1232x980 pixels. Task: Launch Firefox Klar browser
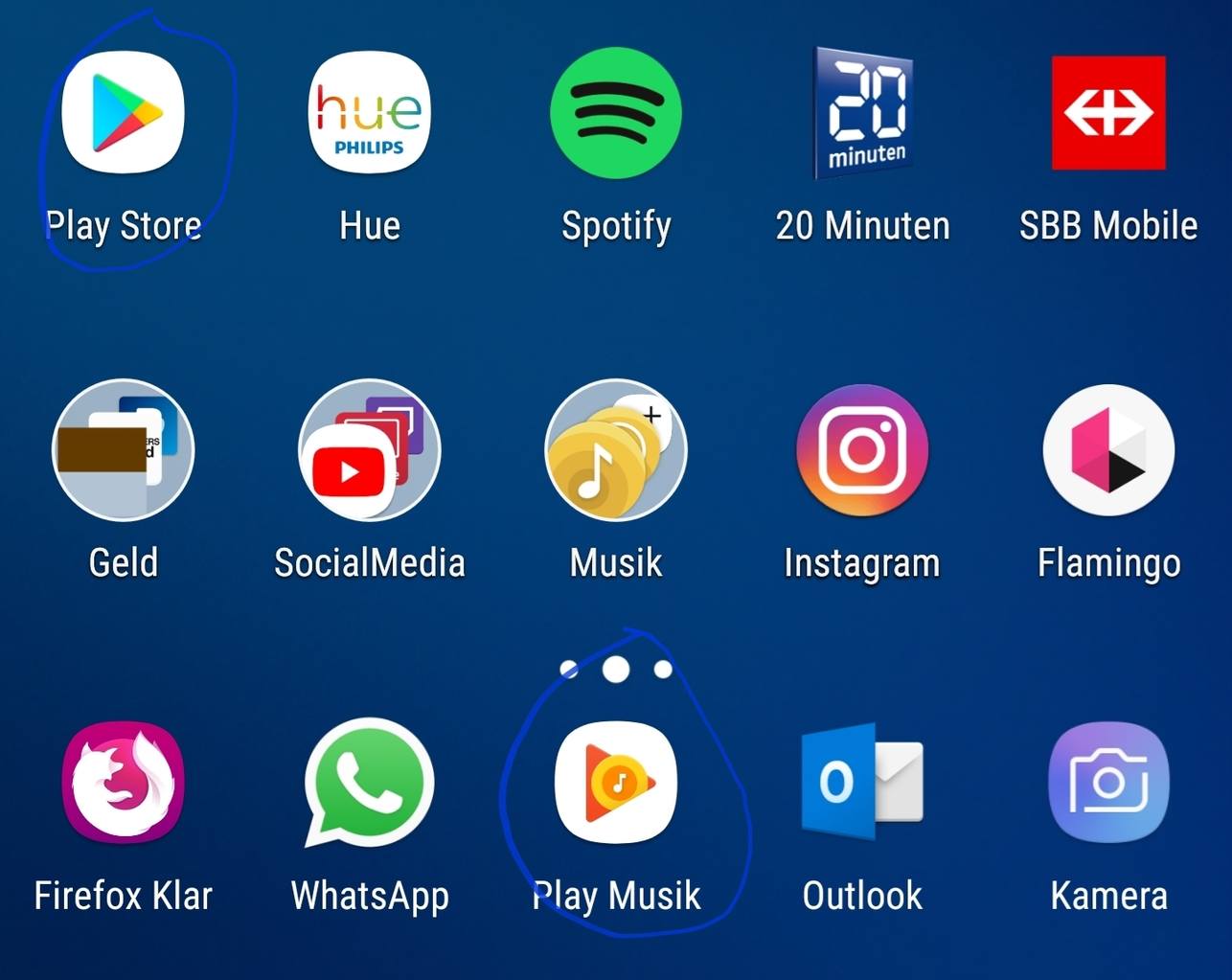(x=123, y=783)
